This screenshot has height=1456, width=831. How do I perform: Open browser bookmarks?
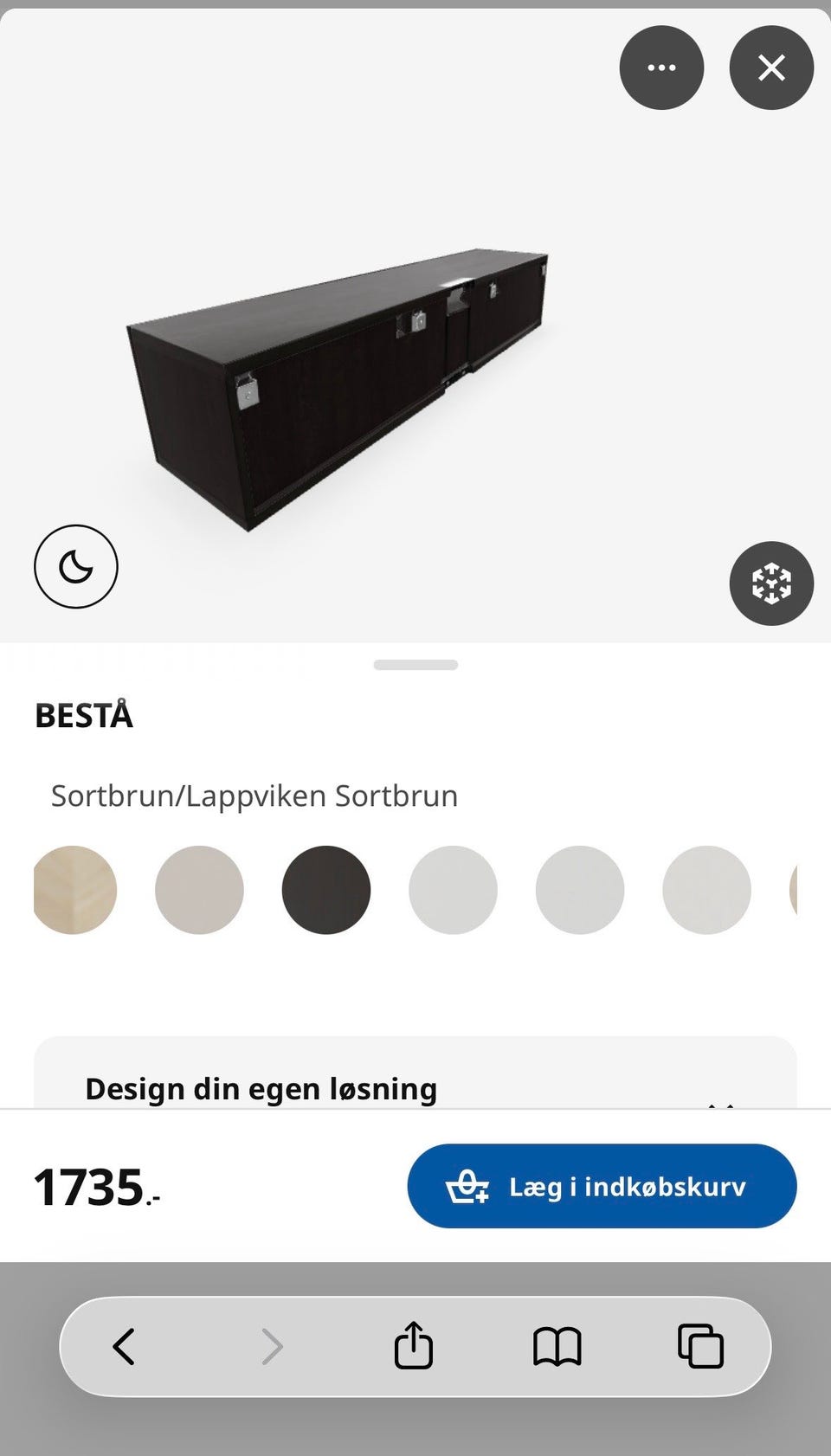point(557,1346)
